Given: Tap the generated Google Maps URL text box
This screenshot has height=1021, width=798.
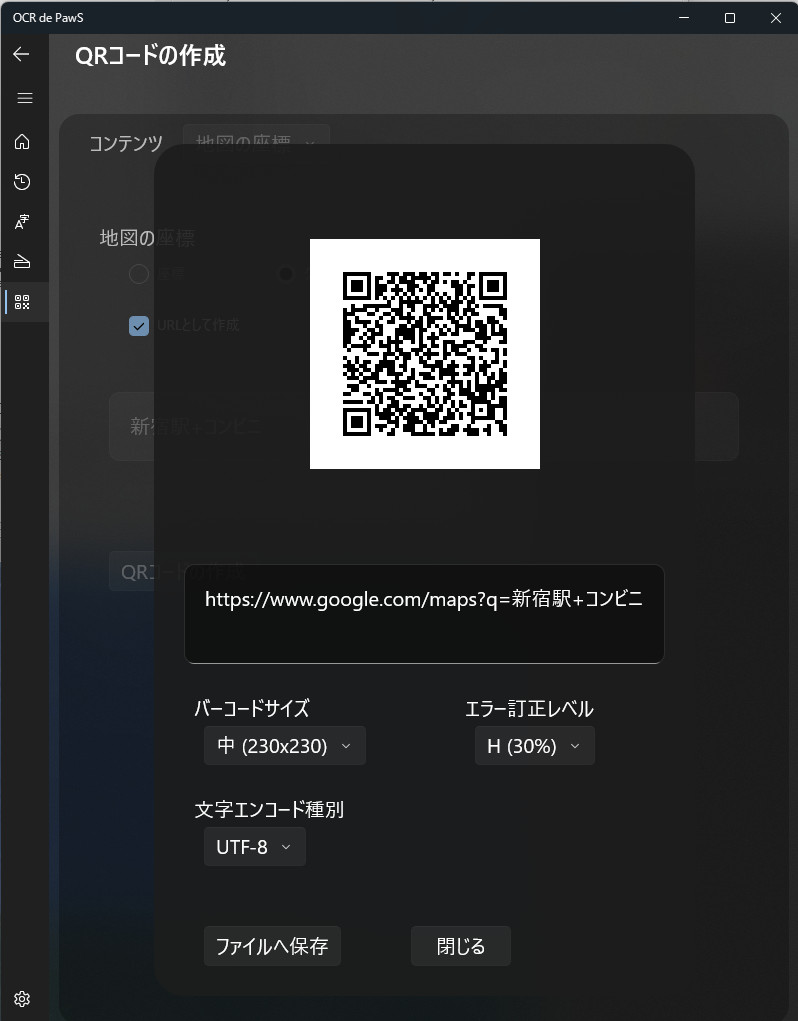Looking at the screenshot, I should tap(424, 613).
